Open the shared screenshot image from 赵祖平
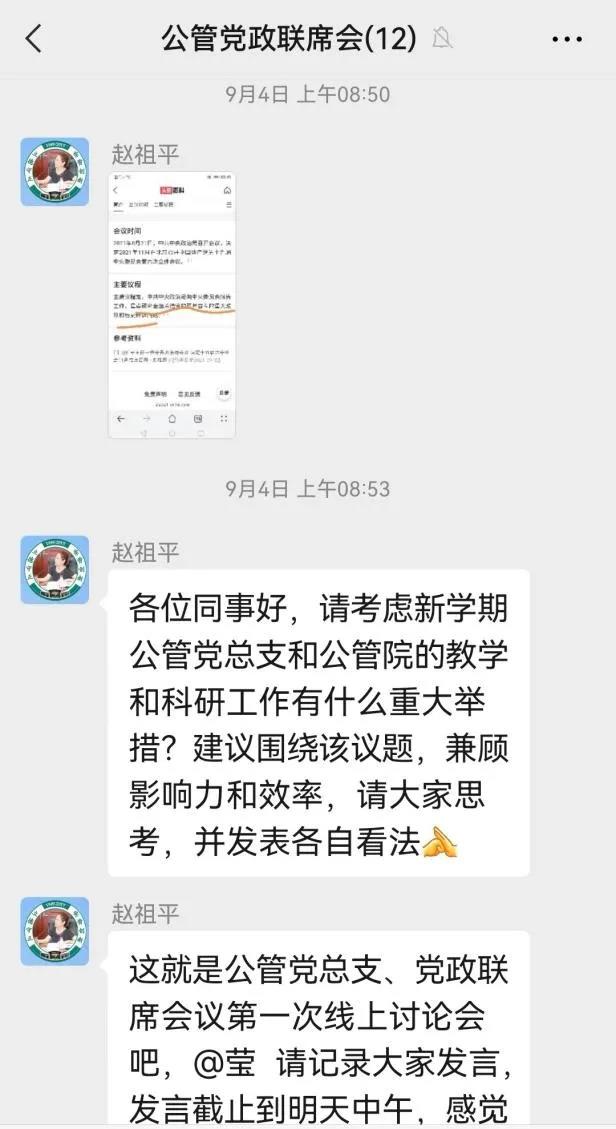 [172, 305]
